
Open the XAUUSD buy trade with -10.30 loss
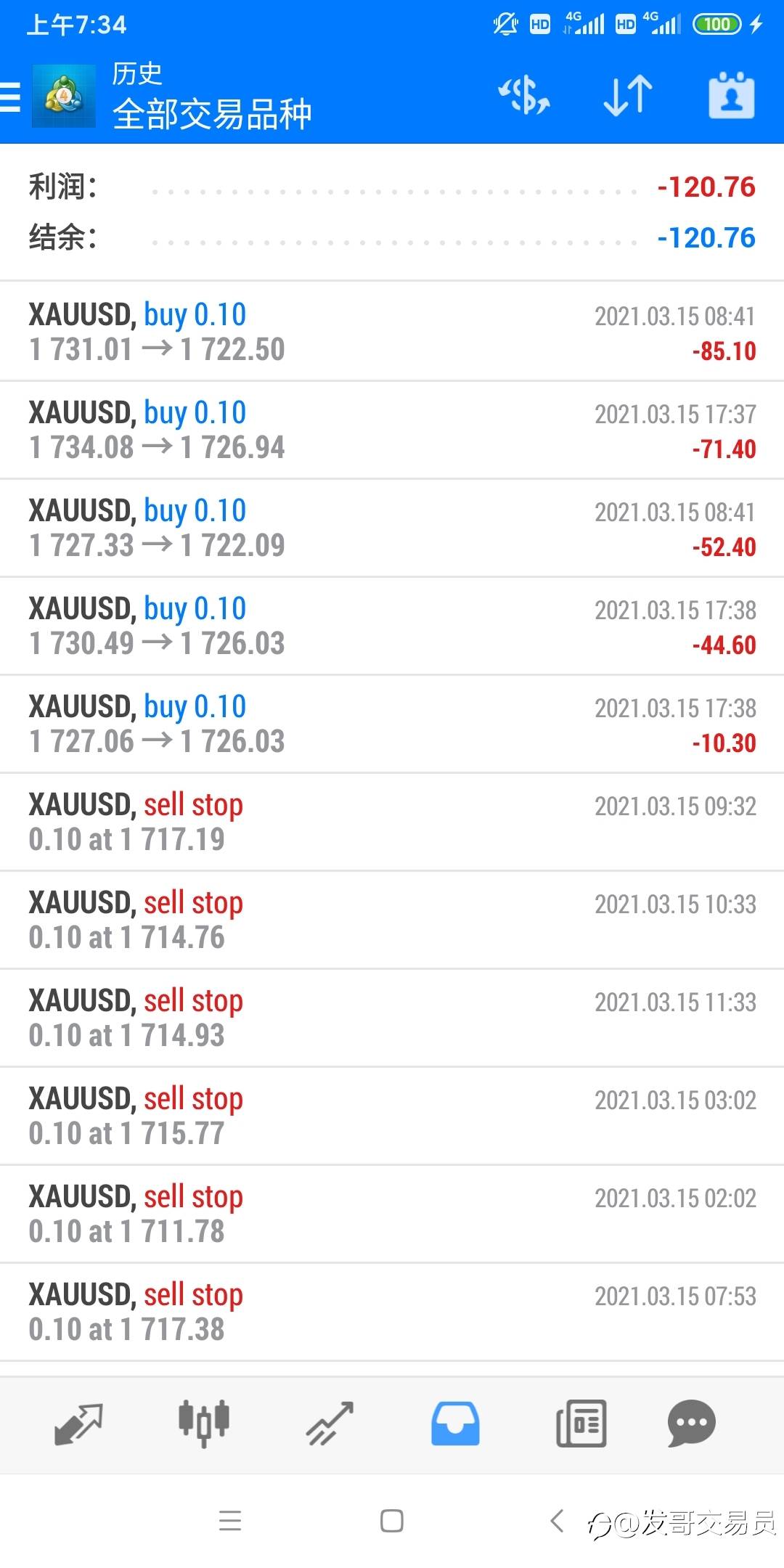[x=392, y=724]
